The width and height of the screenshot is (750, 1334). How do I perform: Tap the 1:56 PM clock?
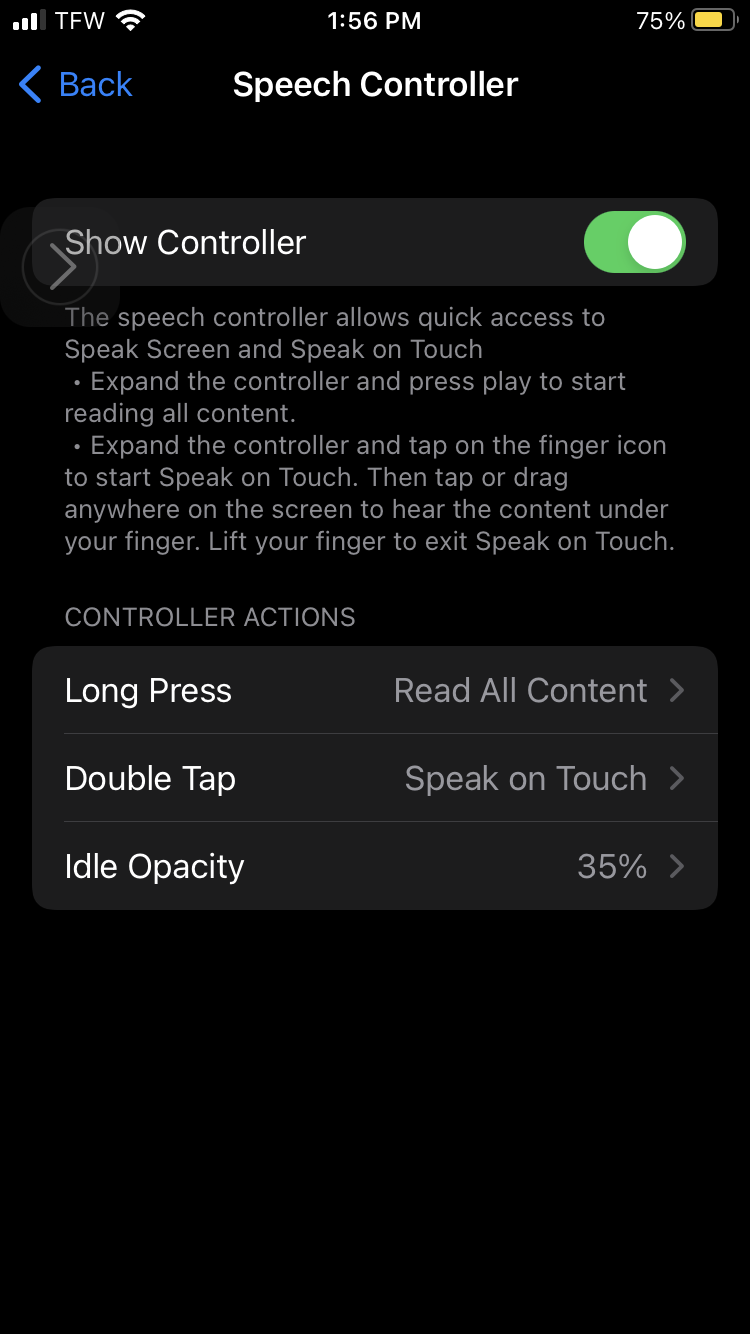tap(375, 20)
